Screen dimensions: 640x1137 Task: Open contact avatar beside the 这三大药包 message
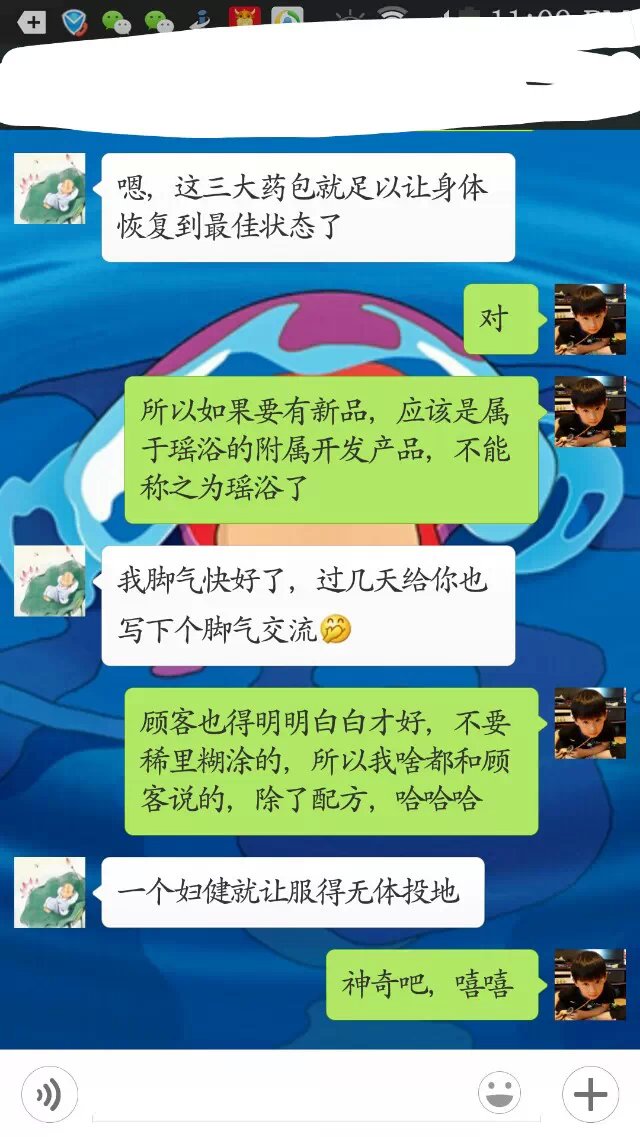tap(49, 189)
